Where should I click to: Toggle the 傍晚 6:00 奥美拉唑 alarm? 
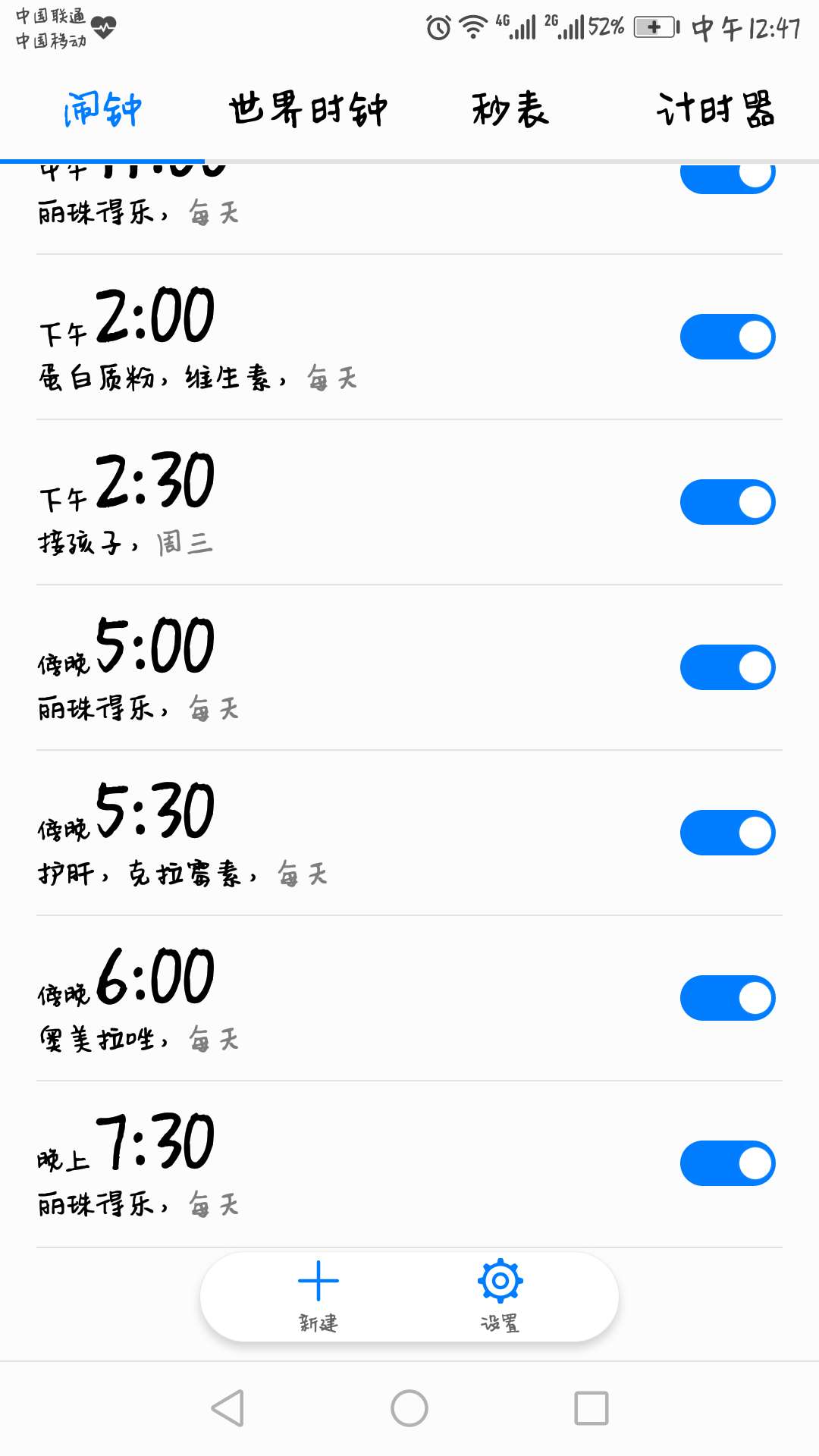727,998
